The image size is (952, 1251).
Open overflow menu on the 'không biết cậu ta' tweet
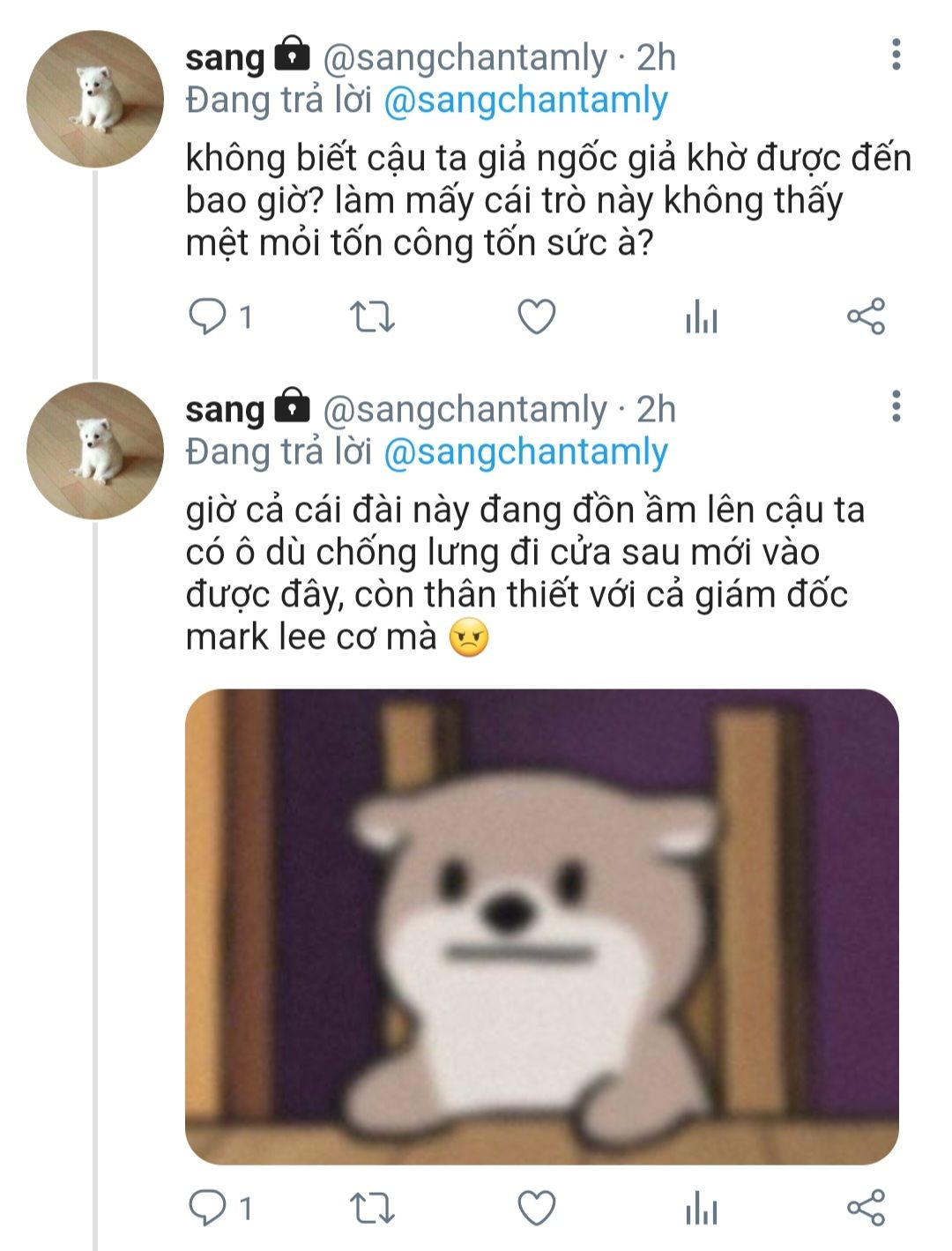(896, 55)
